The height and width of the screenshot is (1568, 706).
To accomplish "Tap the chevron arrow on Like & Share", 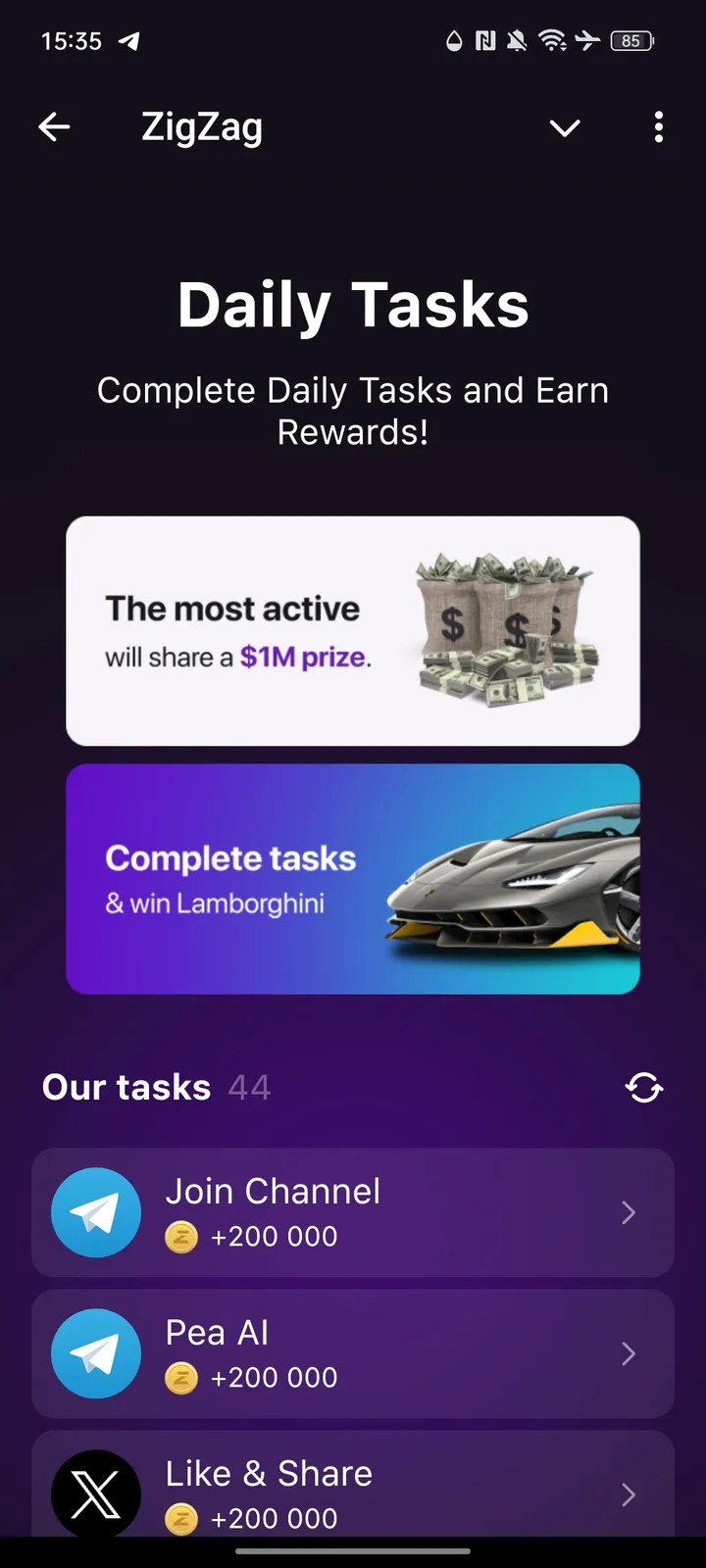I will (x=629, y=1494).
